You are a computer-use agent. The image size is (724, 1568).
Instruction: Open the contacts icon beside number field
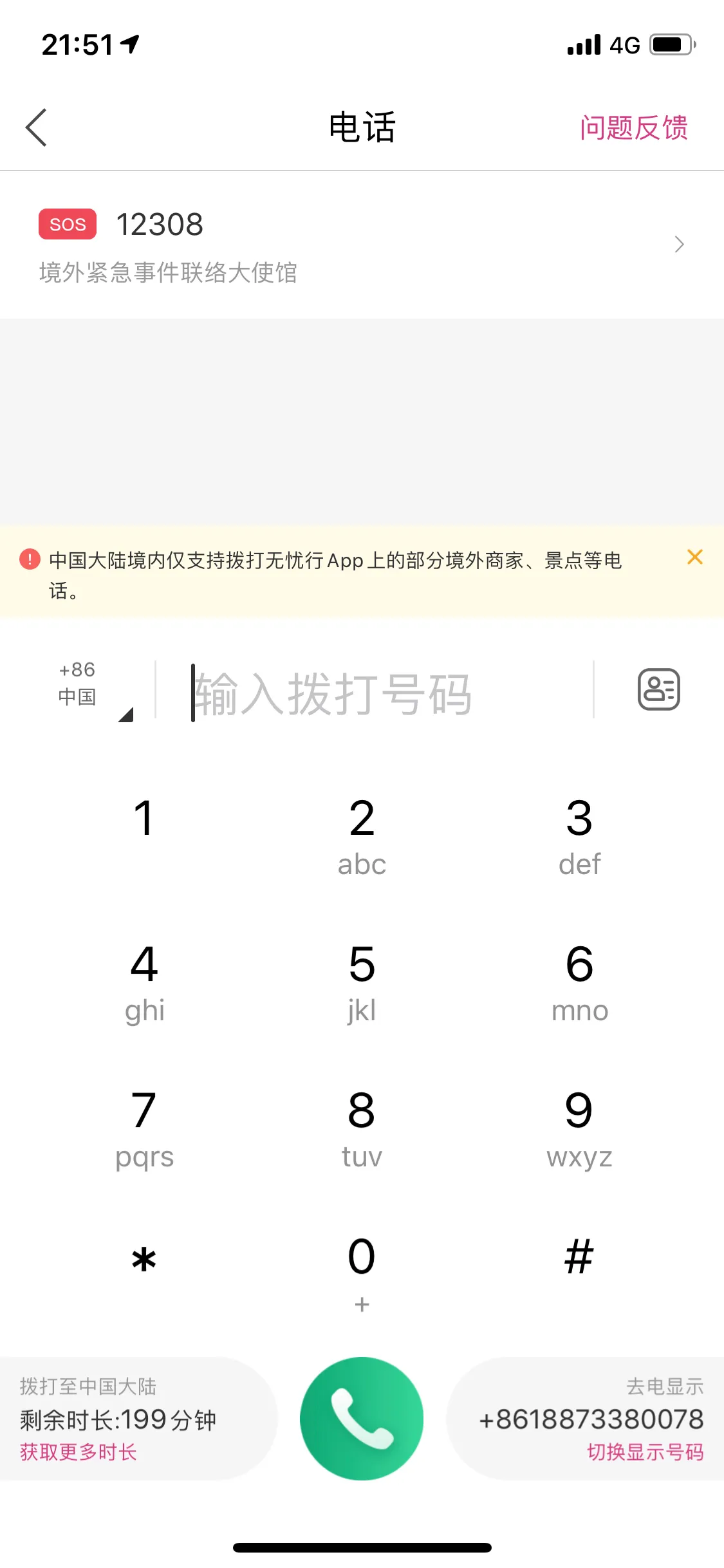[658, 689]
